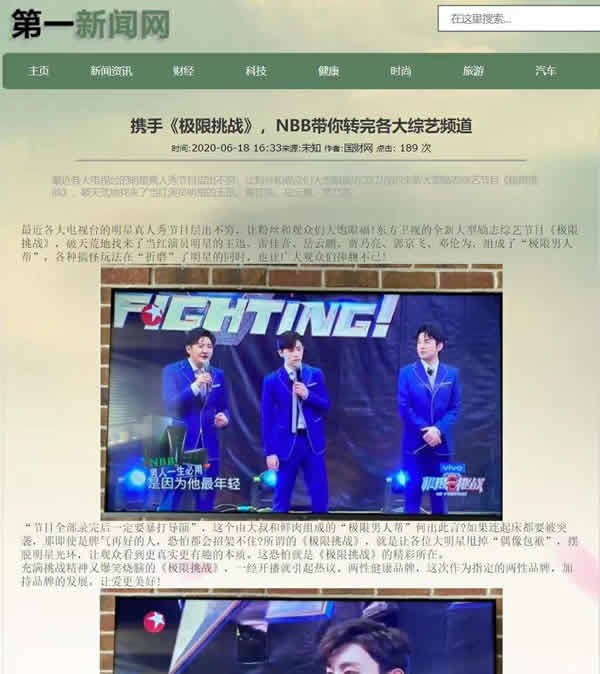Screen dimensions: 600x674
Task: Switch to the 新闻资讯 section
Action: pyautogui.click(x=111, y=71)
